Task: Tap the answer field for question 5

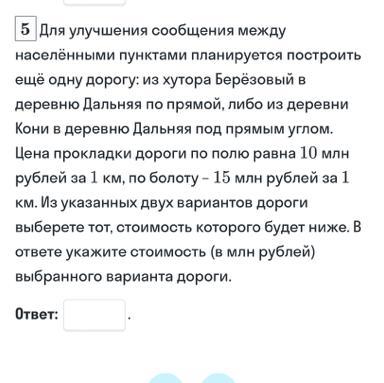Action: tap(94, 315)
